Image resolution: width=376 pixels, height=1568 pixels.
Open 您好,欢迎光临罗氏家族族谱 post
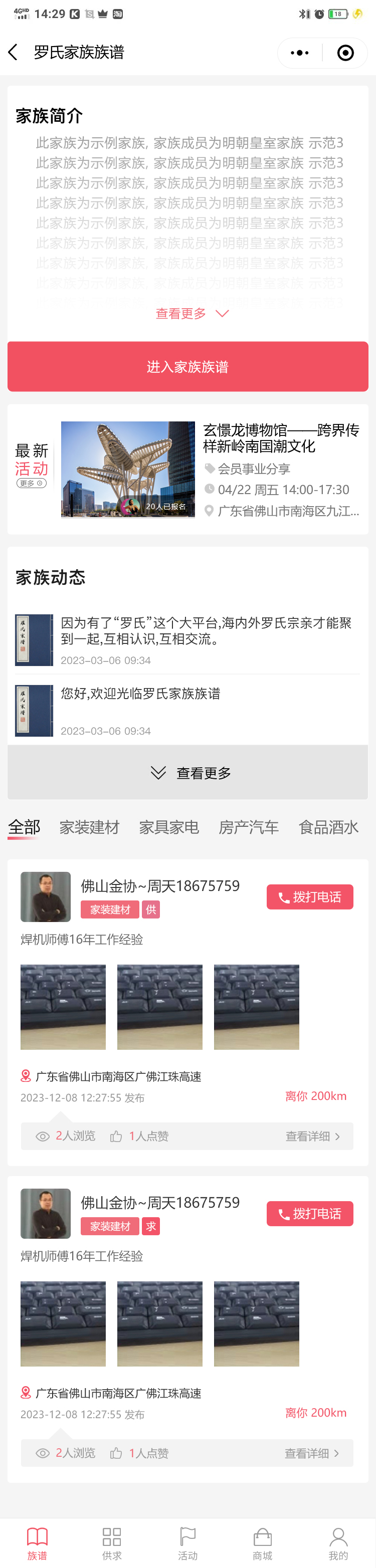(x=140, y=694)
